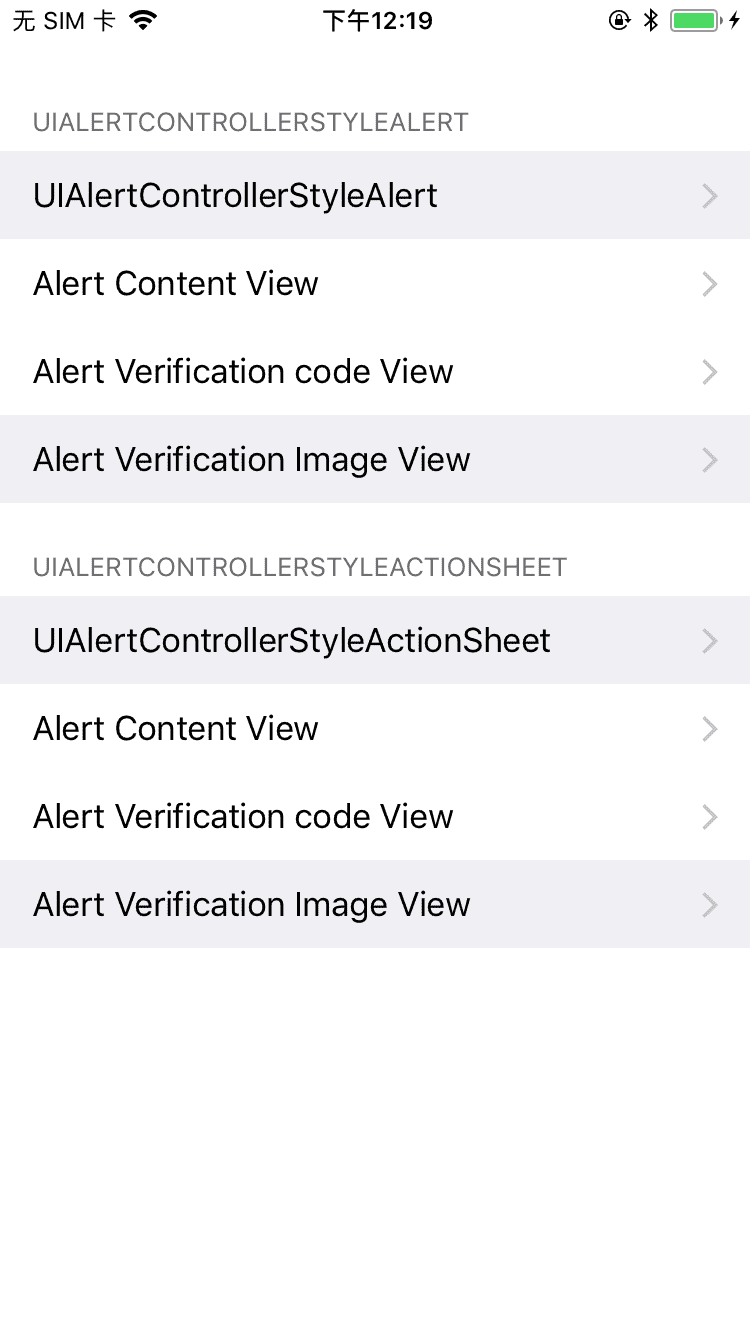Image resolution: width=750 pixels, height=1334 pixels.
Task: Launch Alert Verification Image View under STYLEACTIONSHEET
Action: tap(375, 904)
